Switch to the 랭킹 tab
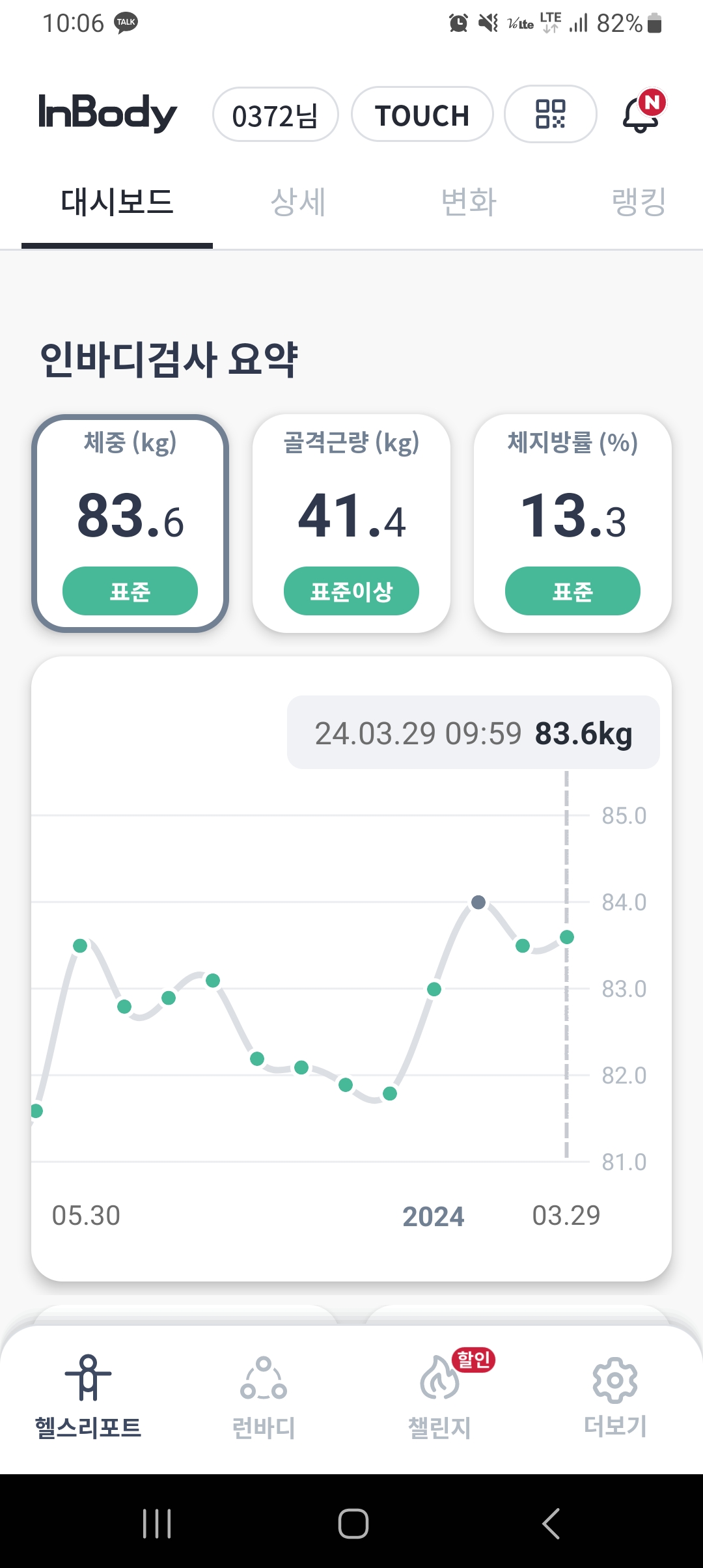Viewport: 703px width, 1568px height. pyautogui.click(x=639, y=202)
